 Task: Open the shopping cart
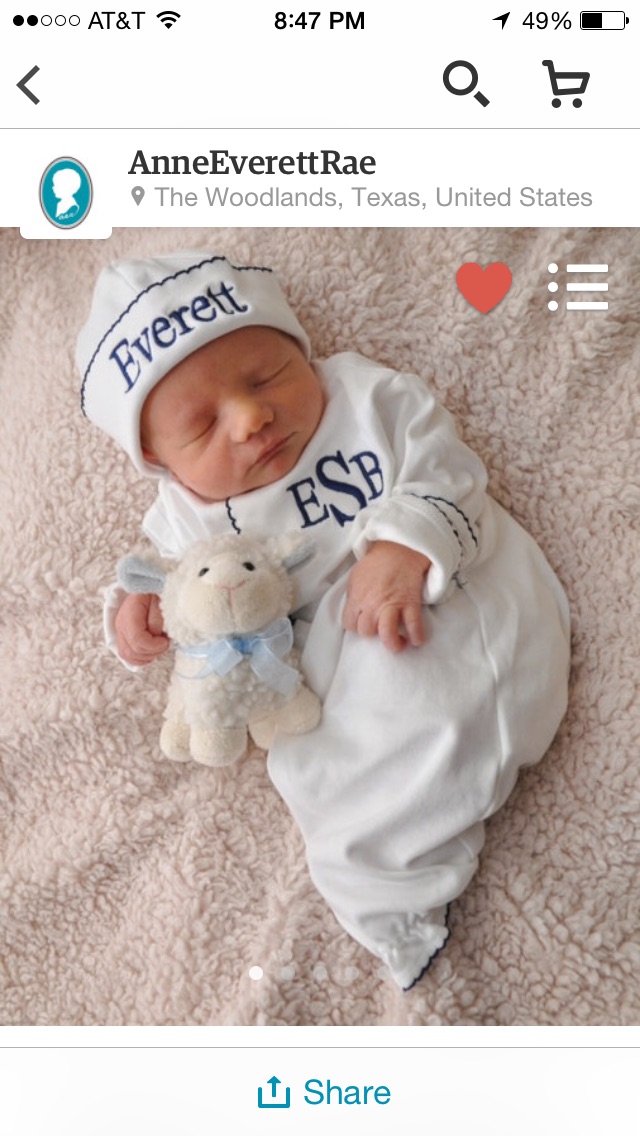(x=565, y=85)
